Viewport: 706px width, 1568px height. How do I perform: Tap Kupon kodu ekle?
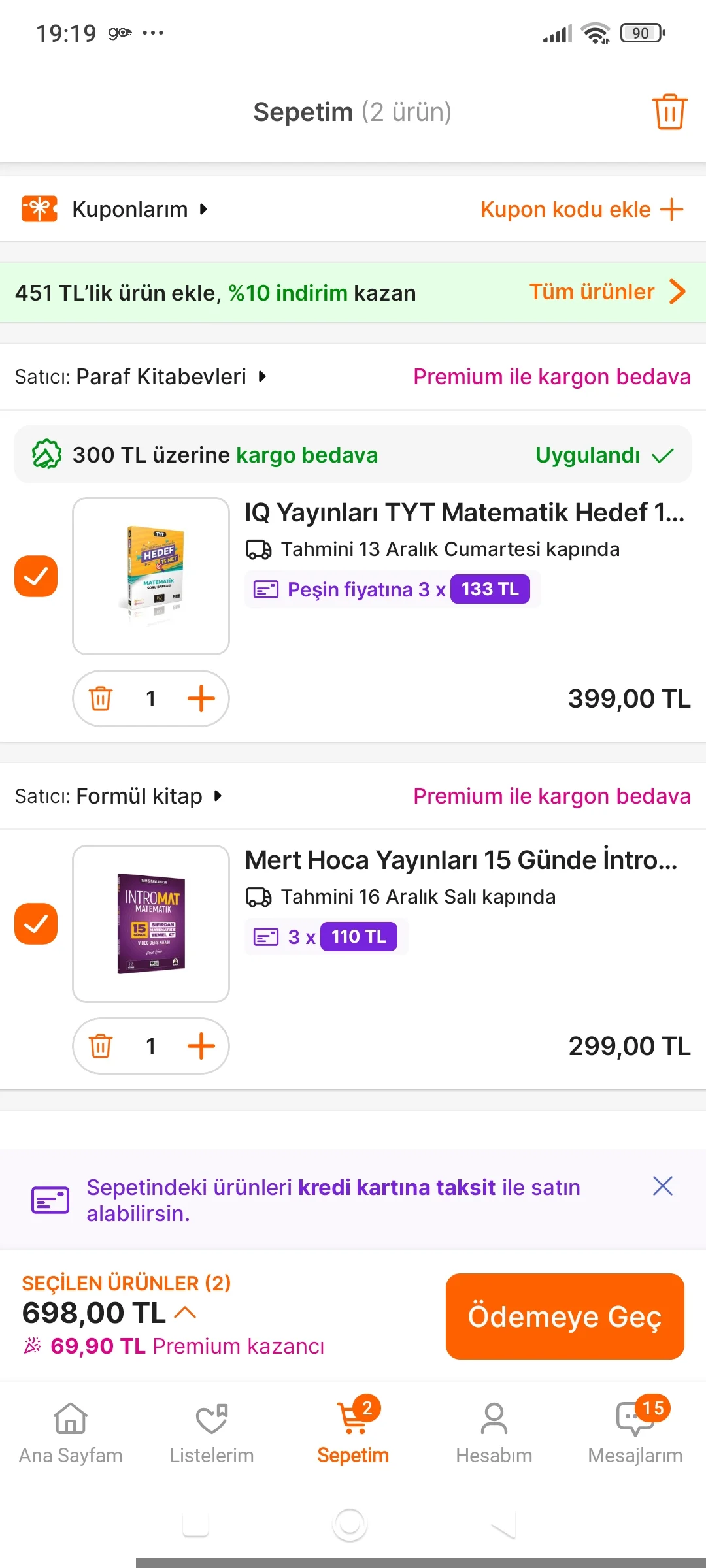581,210
